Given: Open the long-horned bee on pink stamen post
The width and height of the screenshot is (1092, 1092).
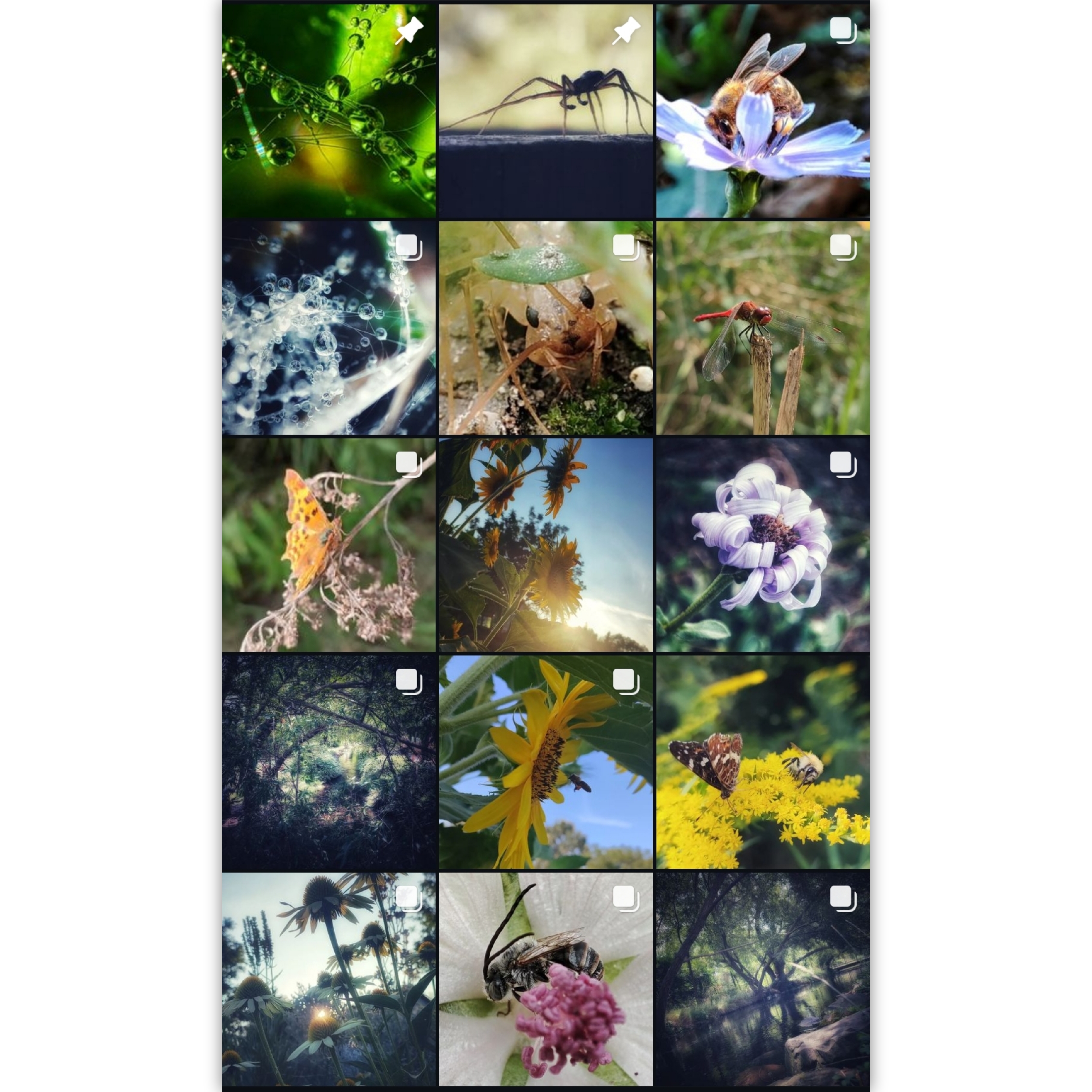Looking at the screenshot, I should coord(545,979).
